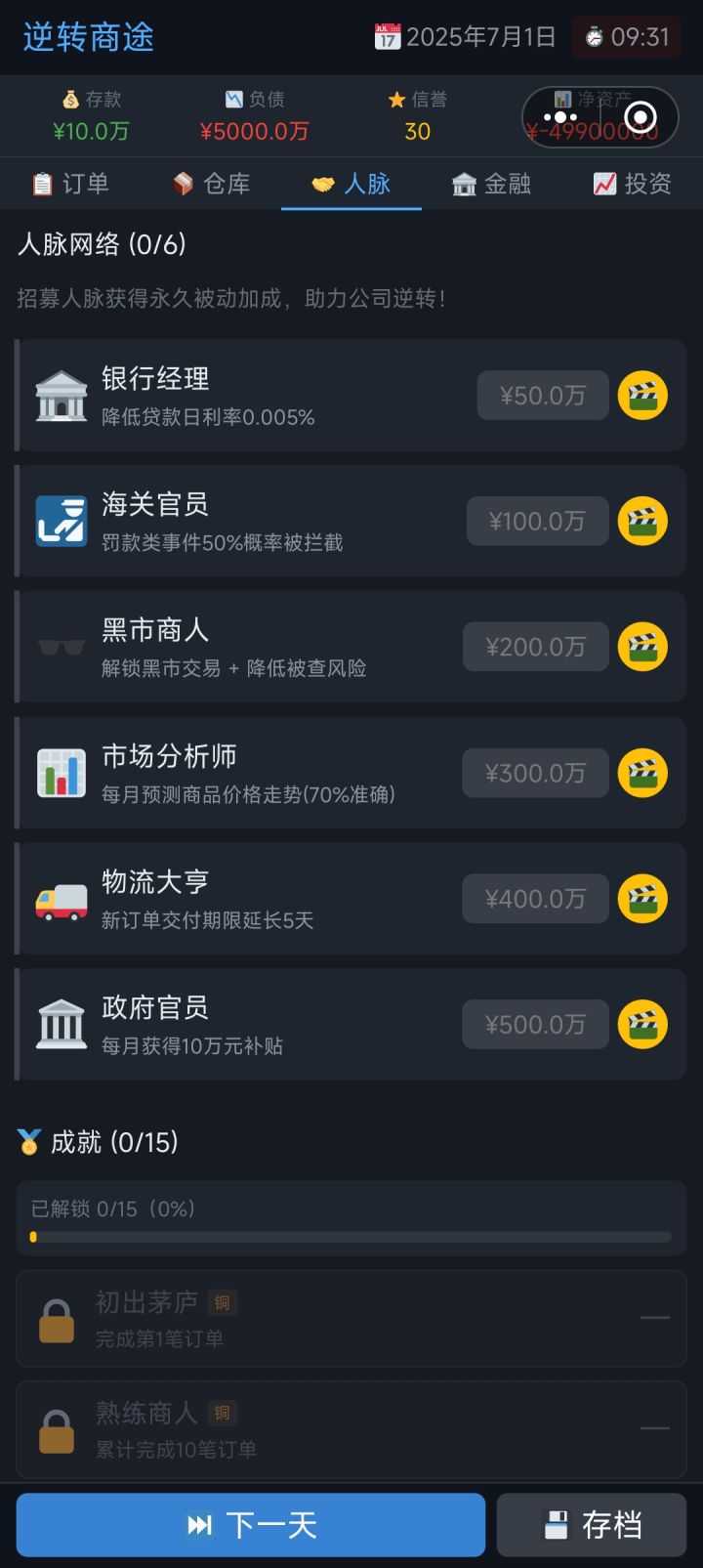The image size is (703, 1568).
Task: Click the 存款 money bag icon
Action: coord(68,99)
